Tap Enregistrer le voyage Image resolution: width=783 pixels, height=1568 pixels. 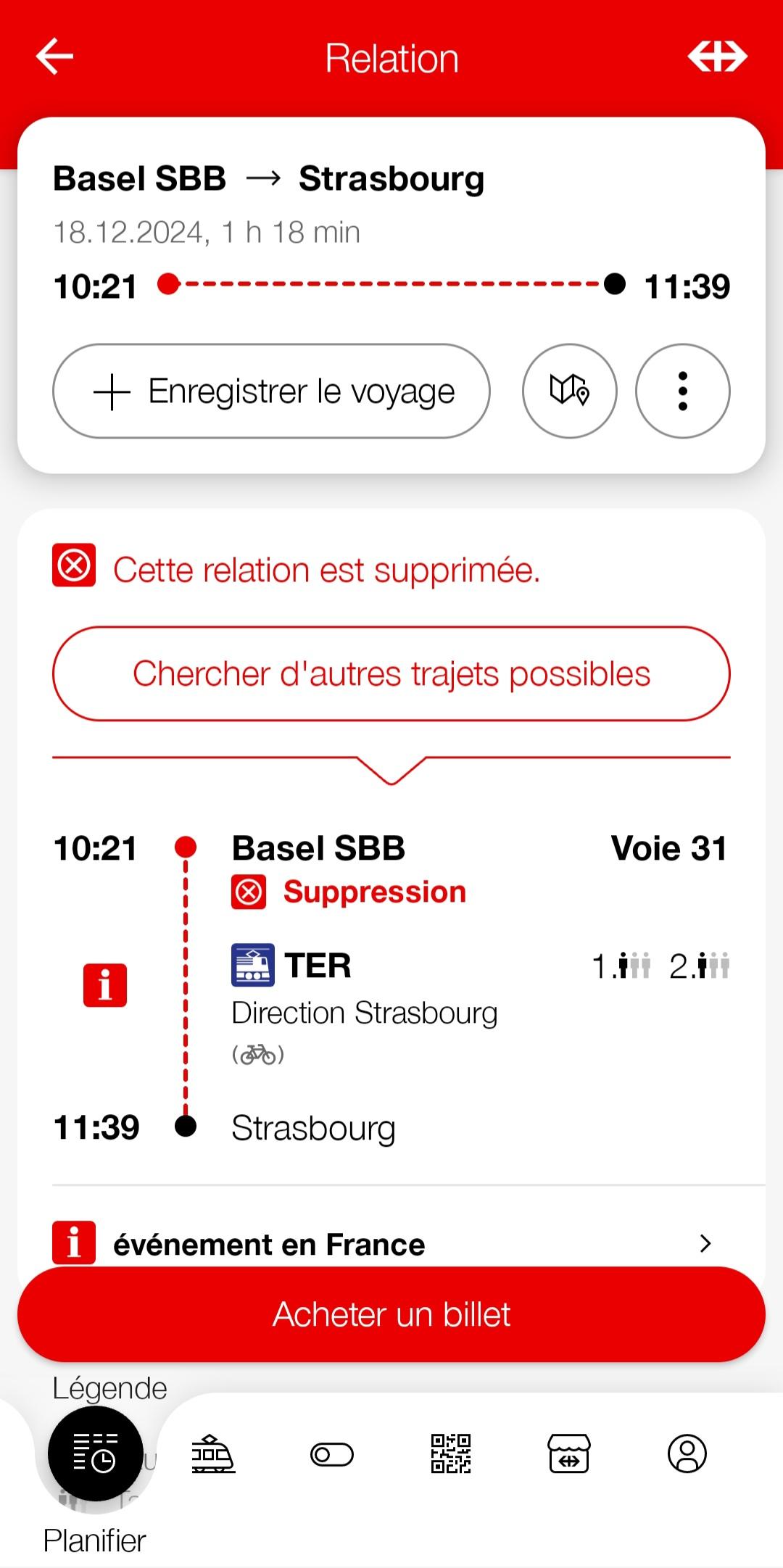271,391
